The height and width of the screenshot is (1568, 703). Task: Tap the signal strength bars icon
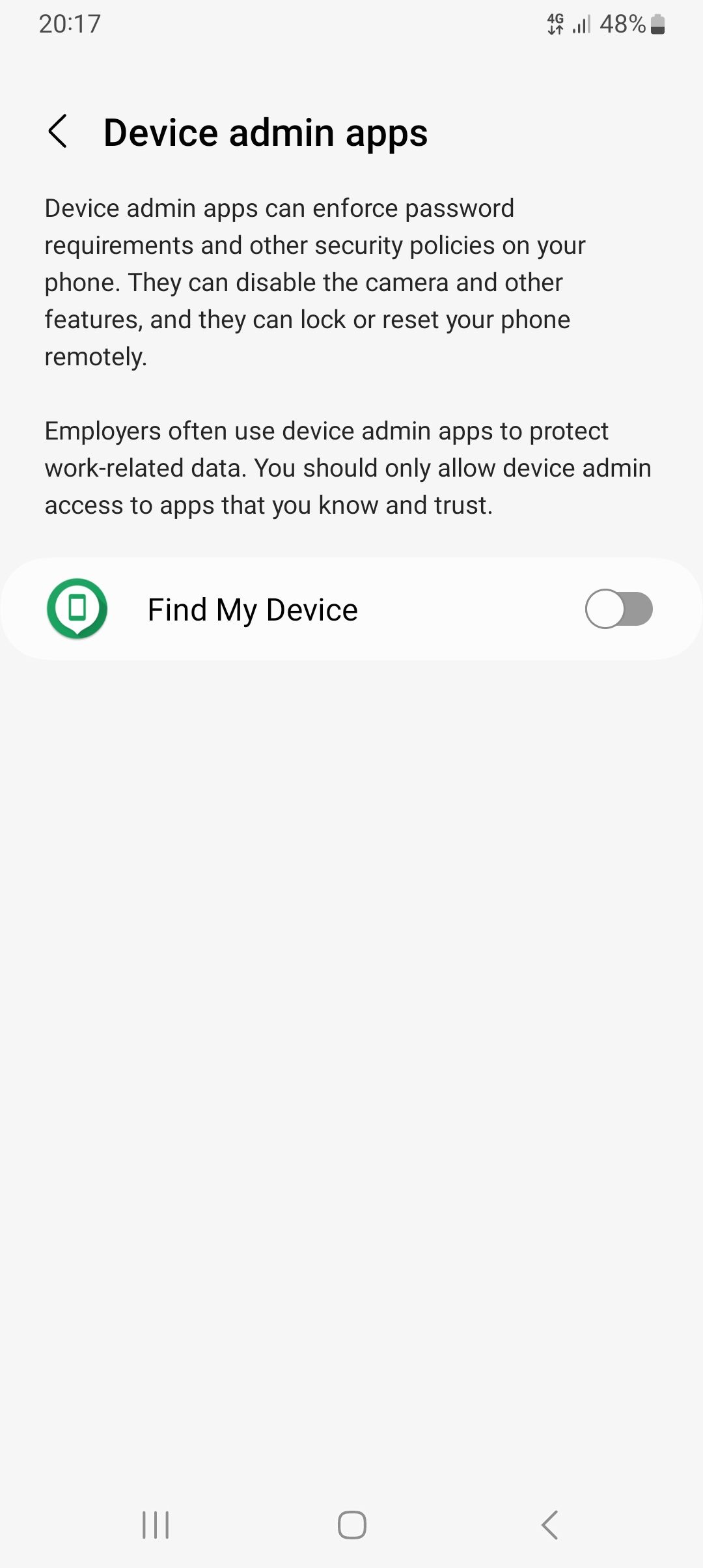[581, 25]
